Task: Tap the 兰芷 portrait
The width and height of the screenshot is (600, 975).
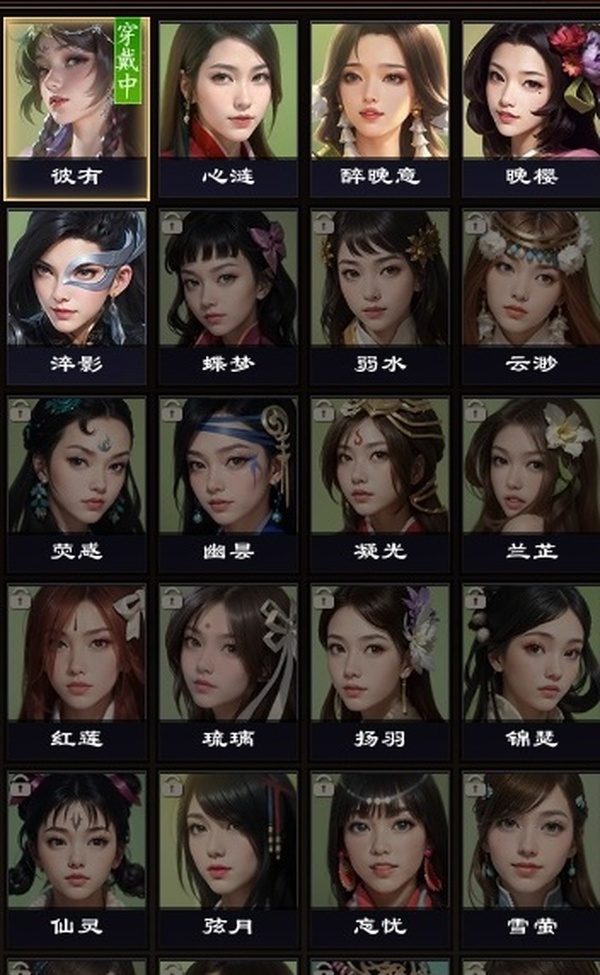Action: pos(531,466)
